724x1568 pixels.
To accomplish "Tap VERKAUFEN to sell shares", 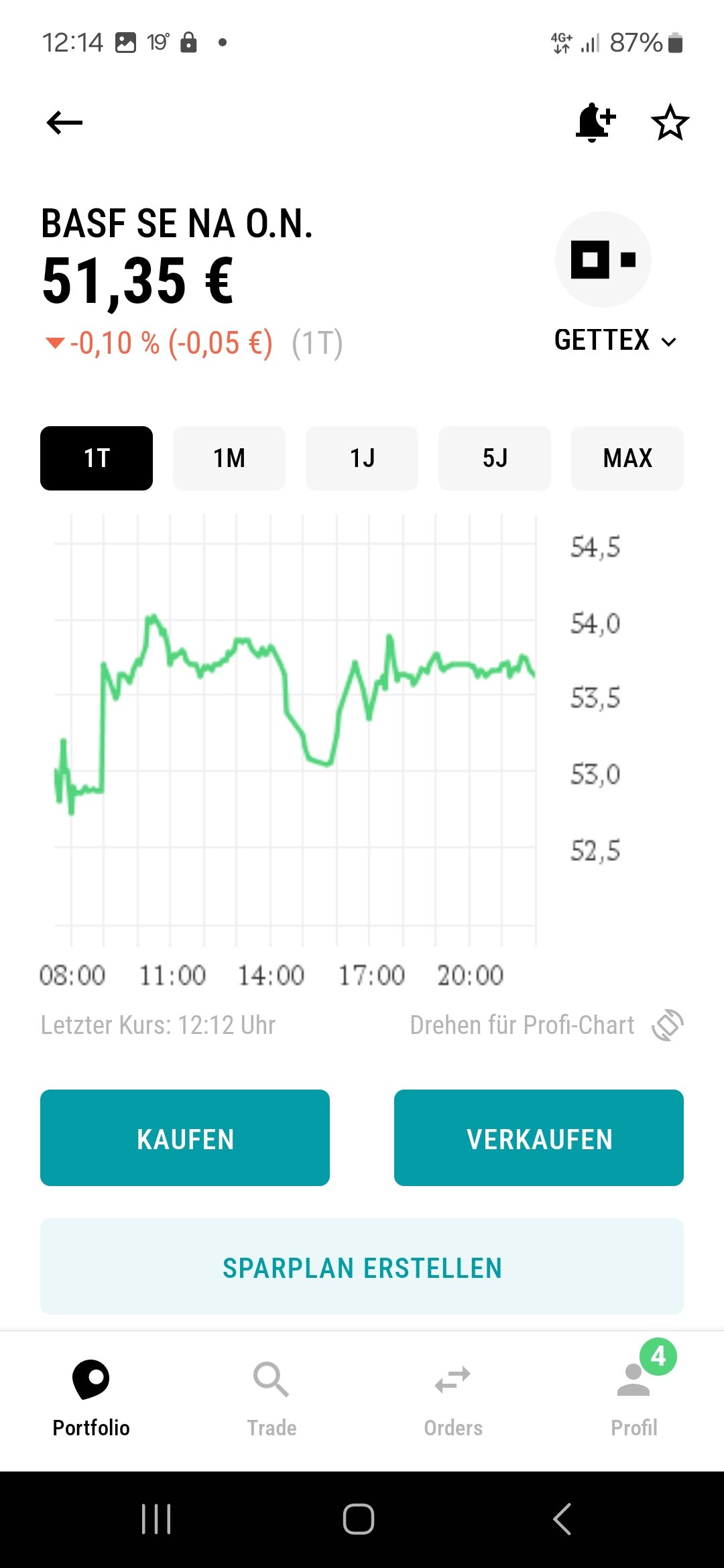I will (x=539, y=1138).
